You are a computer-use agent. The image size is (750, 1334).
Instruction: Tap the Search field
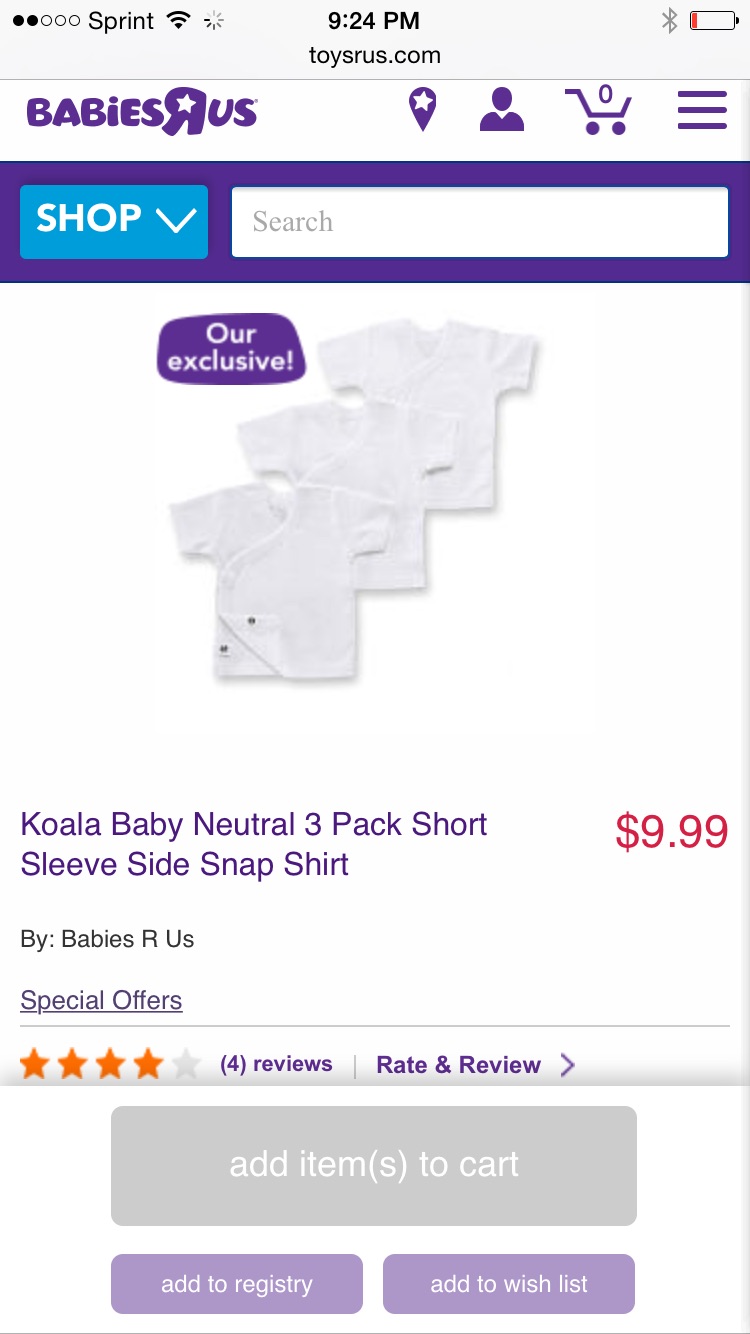(x=480, y=222)
